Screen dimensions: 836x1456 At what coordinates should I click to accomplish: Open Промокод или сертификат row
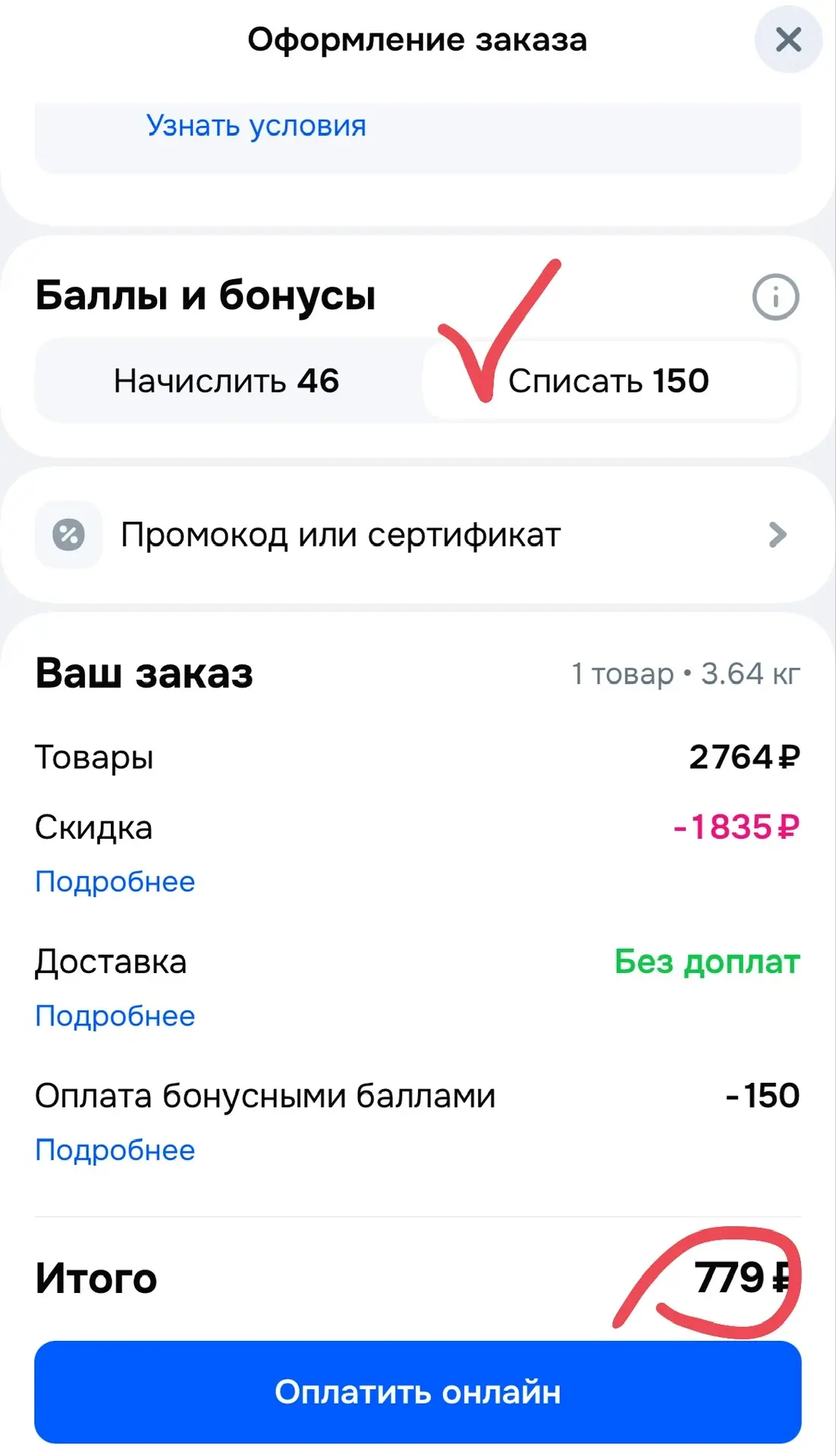[x=417, y=535]
